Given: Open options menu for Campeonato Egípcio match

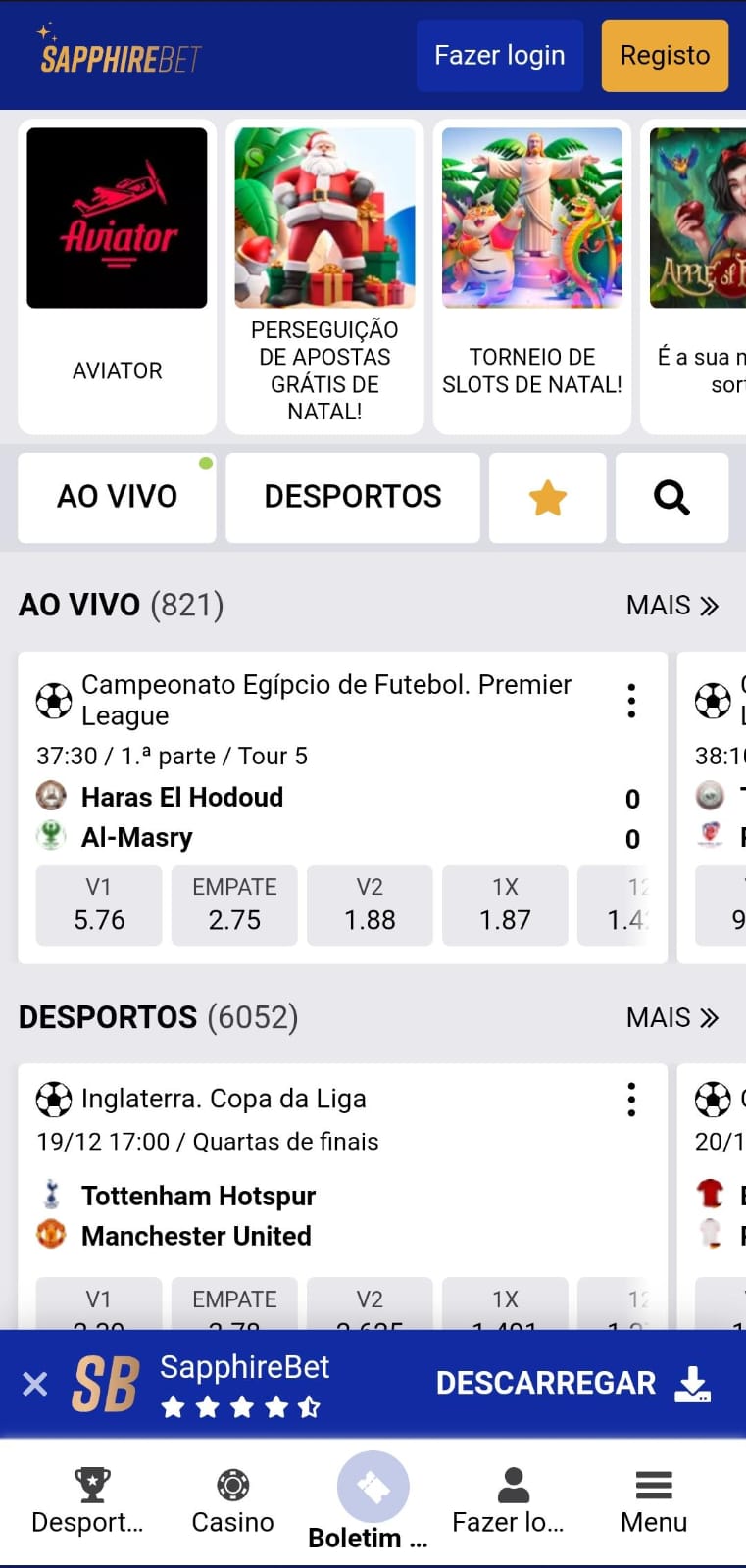Looking at the screenshot, I should coord(631,701).
